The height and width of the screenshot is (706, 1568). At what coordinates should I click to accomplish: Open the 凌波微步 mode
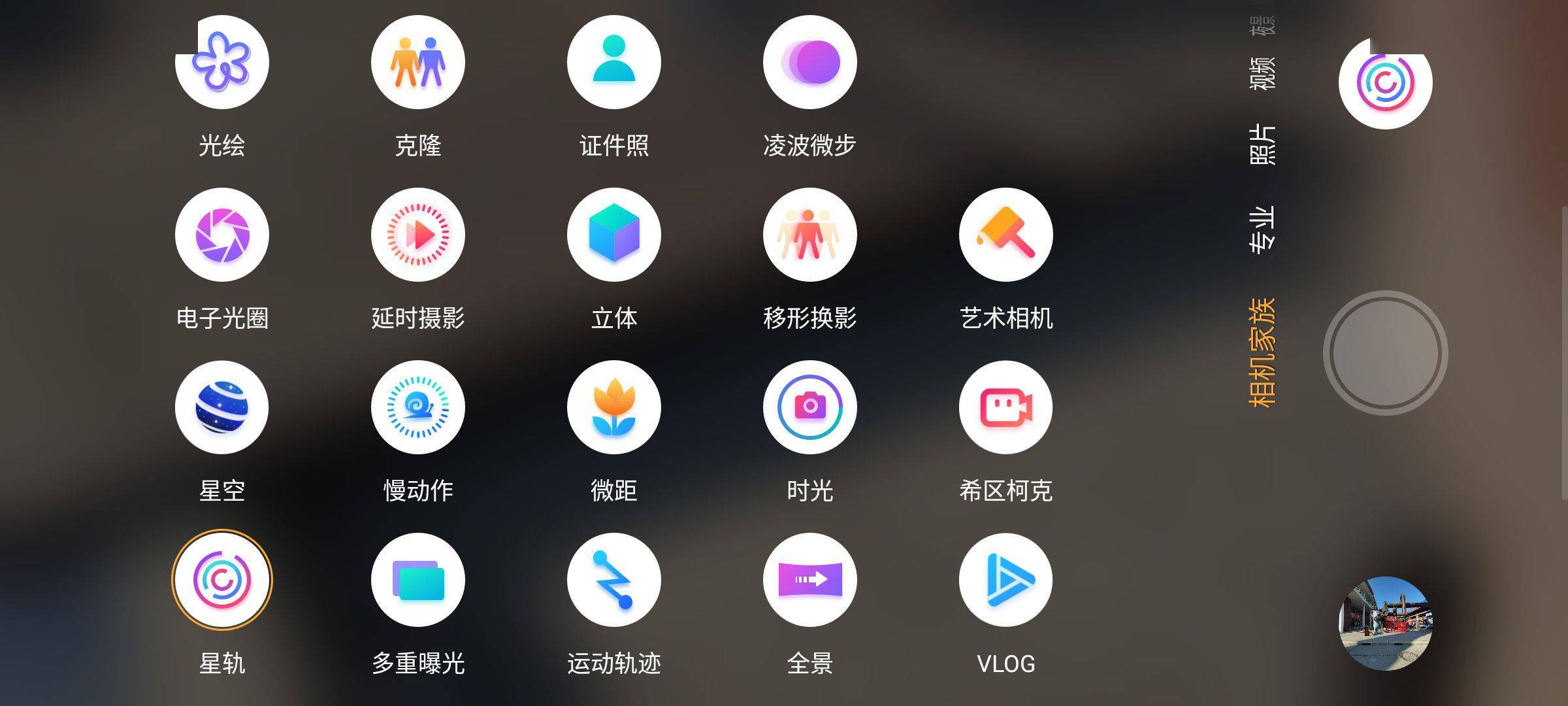click(x=810, y=63)
